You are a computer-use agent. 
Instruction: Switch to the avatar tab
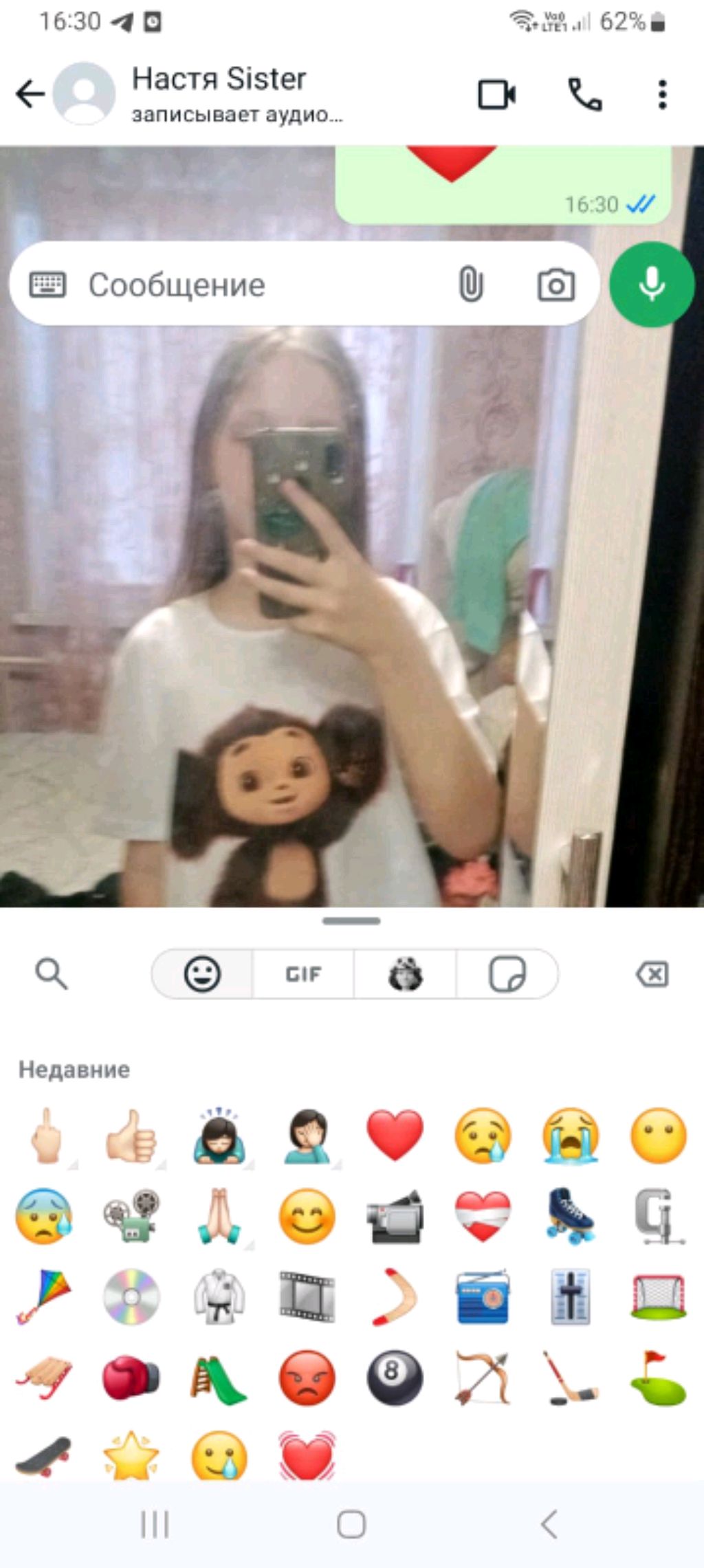pos(405,974)
